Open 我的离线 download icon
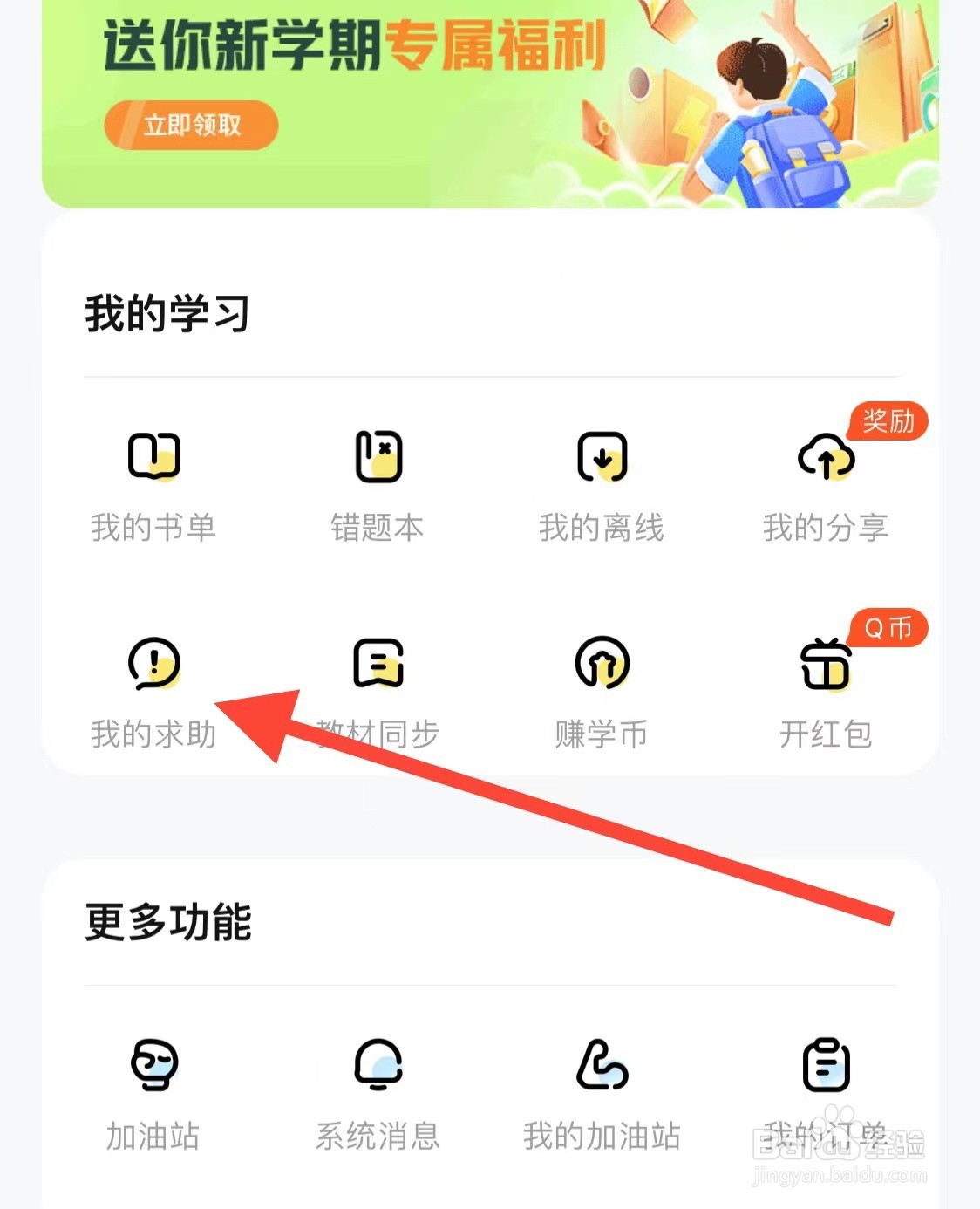Viewport: 980px width, 1209px height. click(x=602, y=456)
